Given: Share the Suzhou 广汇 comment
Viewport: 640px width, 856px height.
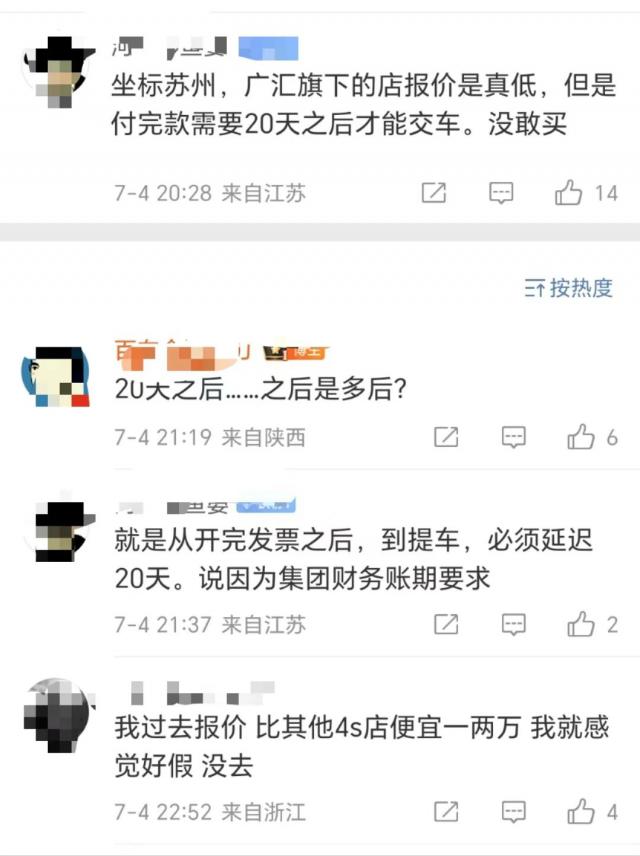Looking at the screenshot, I should click(433, 193).
